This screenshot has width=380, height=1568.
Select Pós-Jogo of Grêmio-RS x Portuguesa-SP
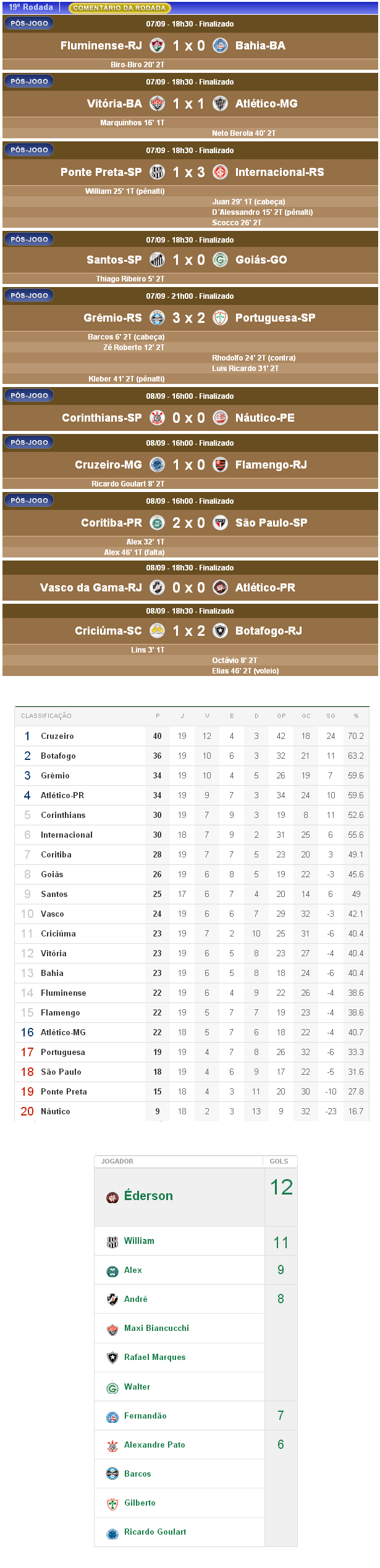pos(29,296)
